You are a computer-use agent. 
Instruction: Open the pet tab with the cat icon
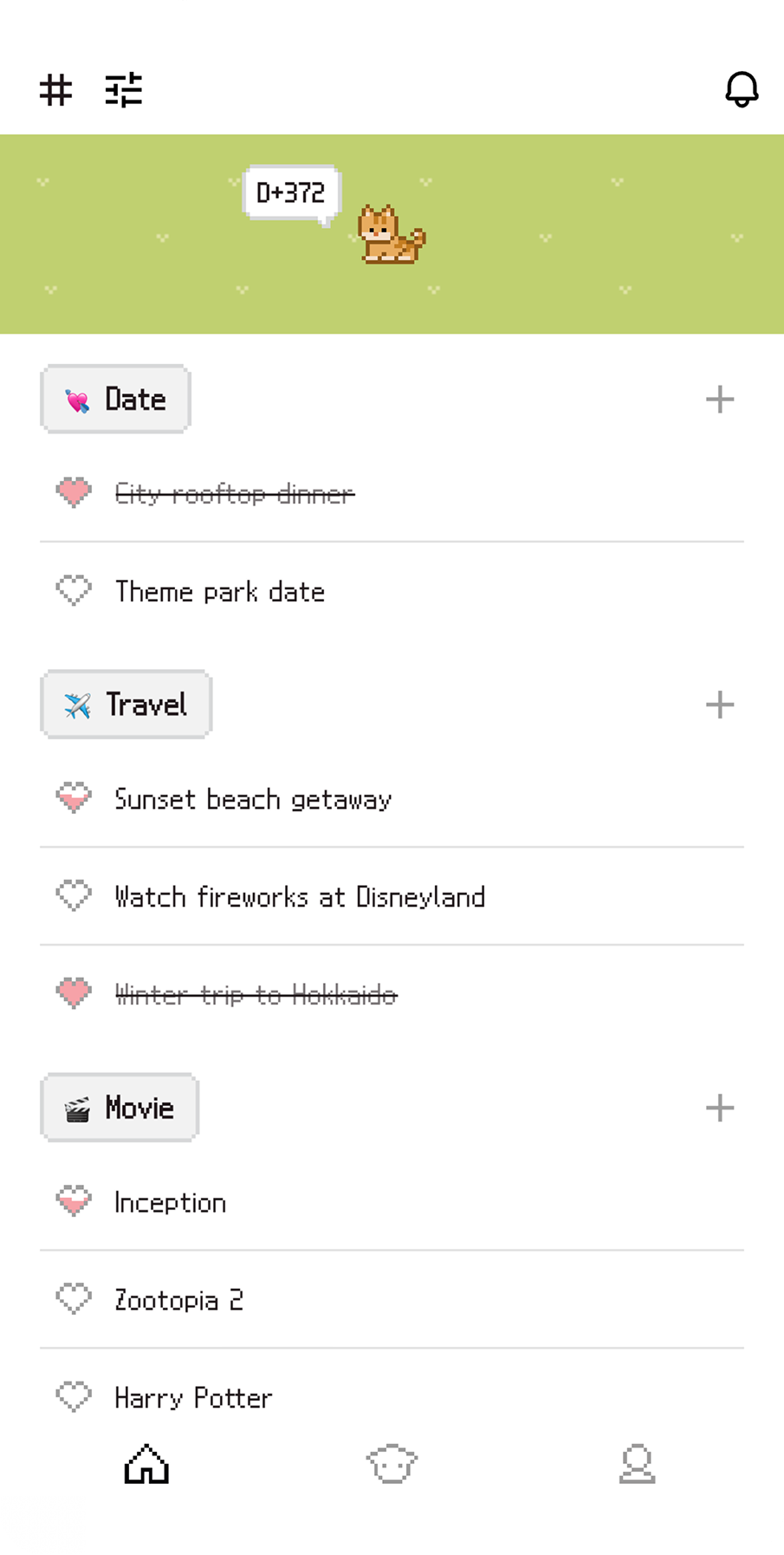tap(392, 1461)
